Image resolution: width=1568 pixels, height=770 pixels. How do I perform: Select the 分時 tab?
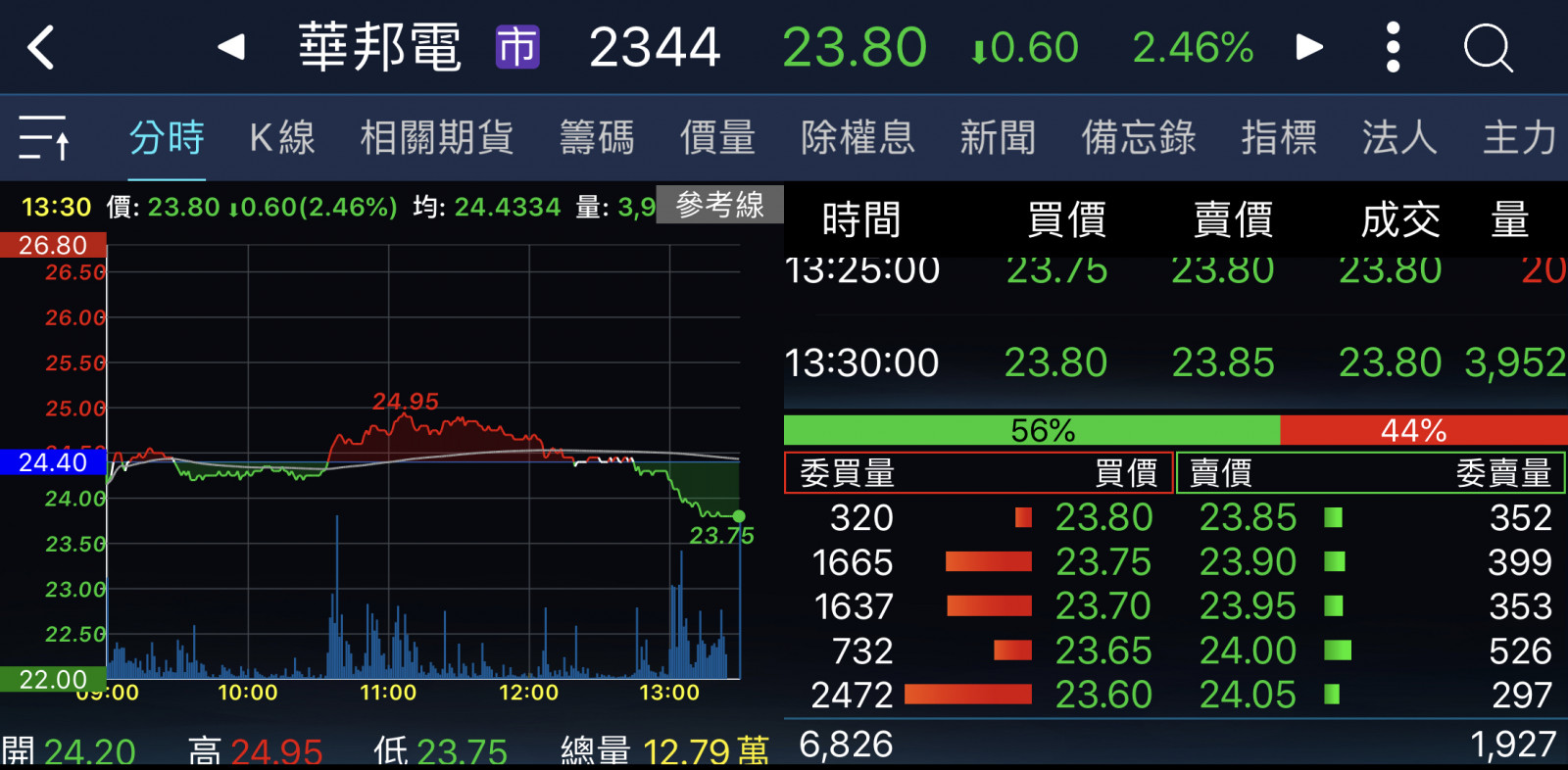coord(167,137)
